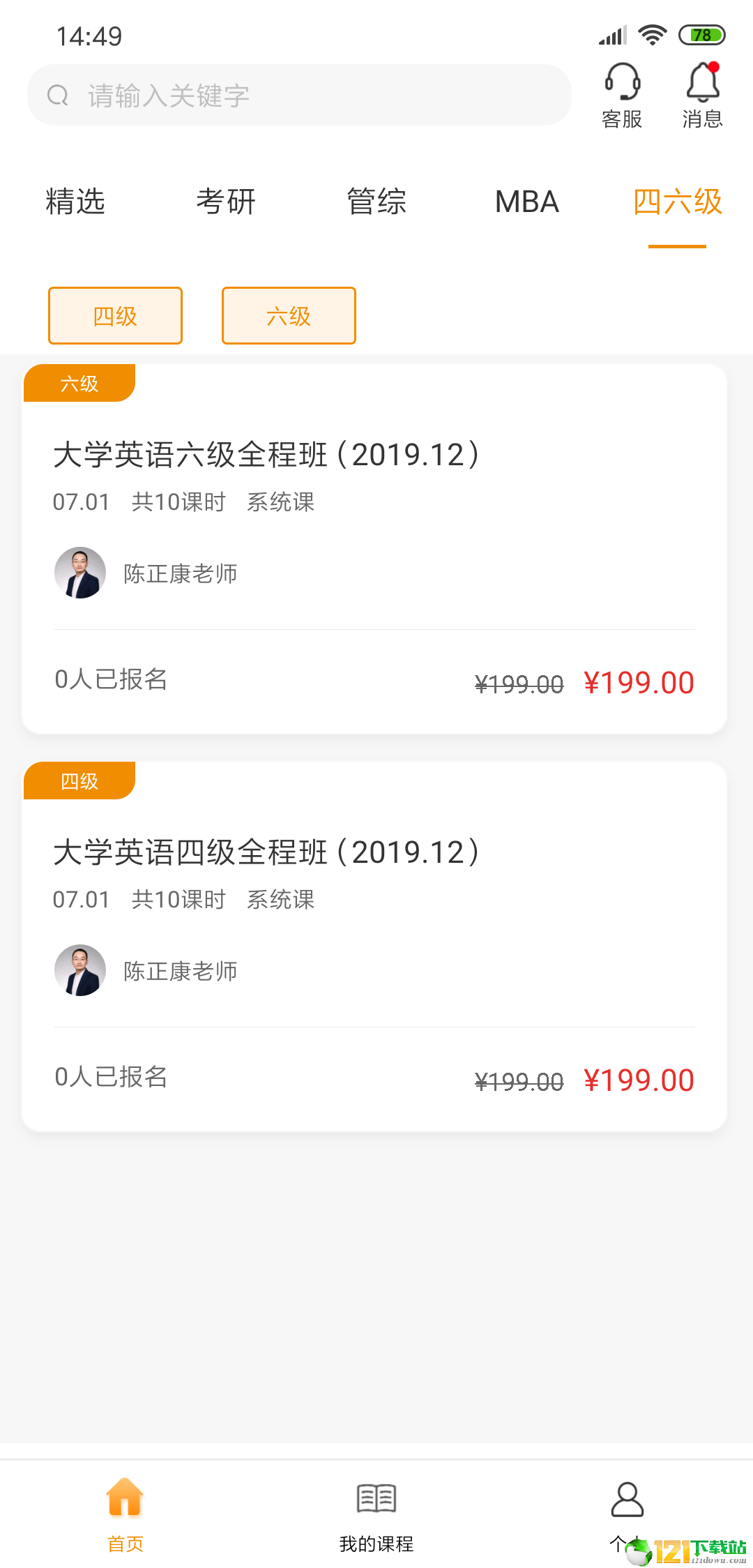Open 大学英语六级全程班 course card

pos(374,549)
